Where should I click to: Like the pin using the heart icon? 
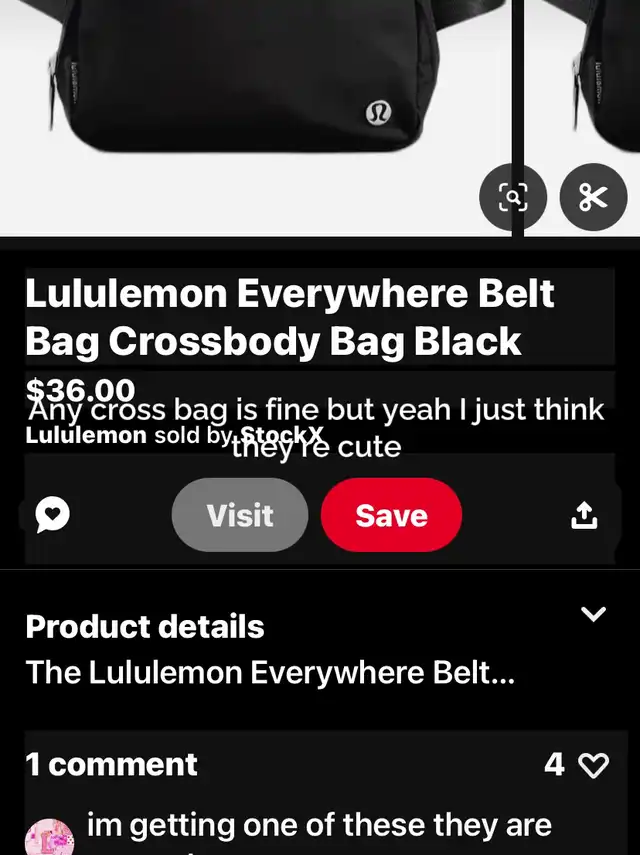tap(594, 765)
